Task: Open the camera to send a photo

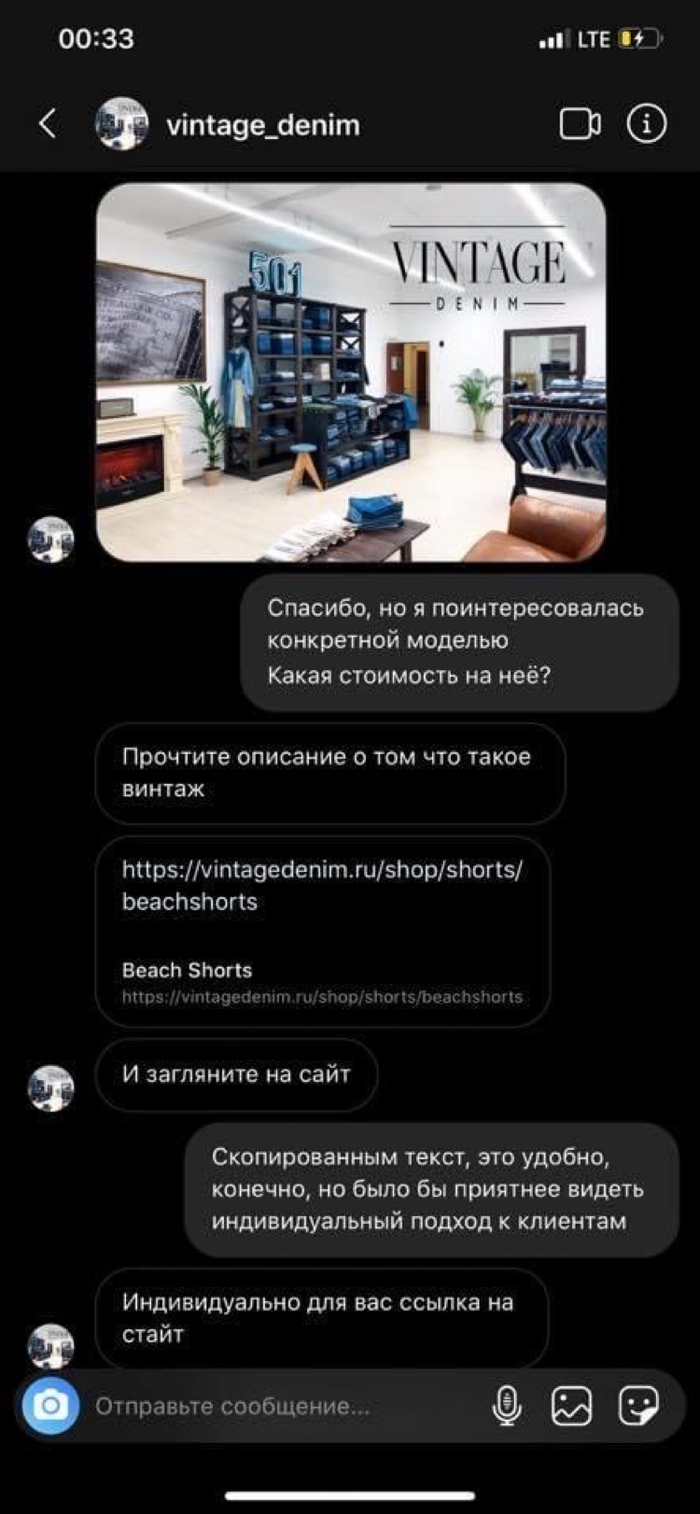Action: (x=50, y=1406)
